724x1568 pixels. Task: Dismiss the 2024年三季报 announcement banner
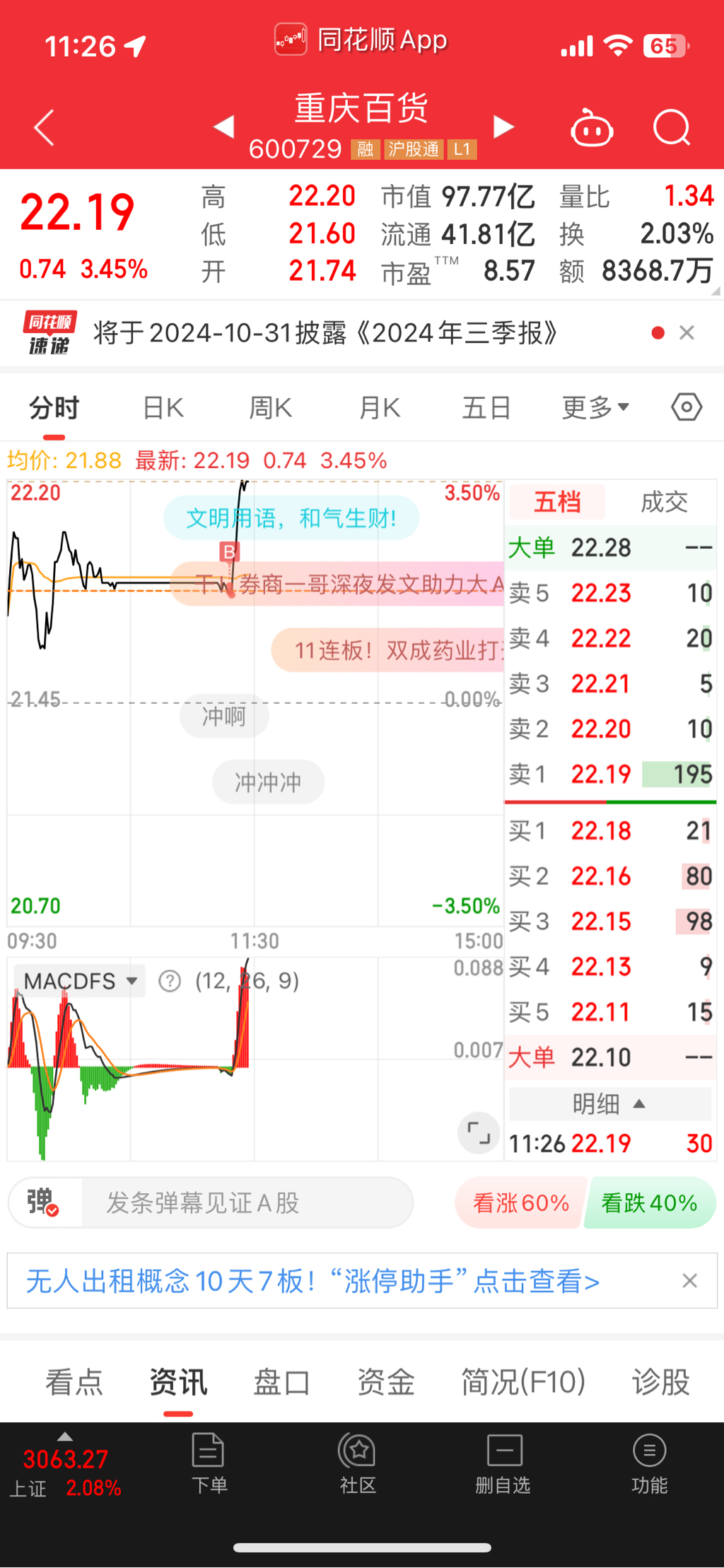687,332
